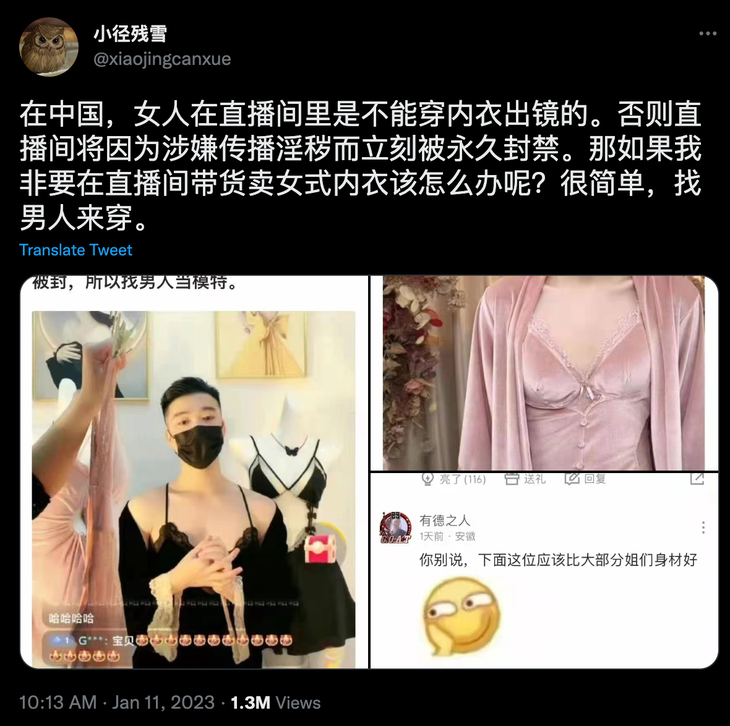Open the tweet's overflow menu
Screen dimensions: 730x726
[707, 35]
